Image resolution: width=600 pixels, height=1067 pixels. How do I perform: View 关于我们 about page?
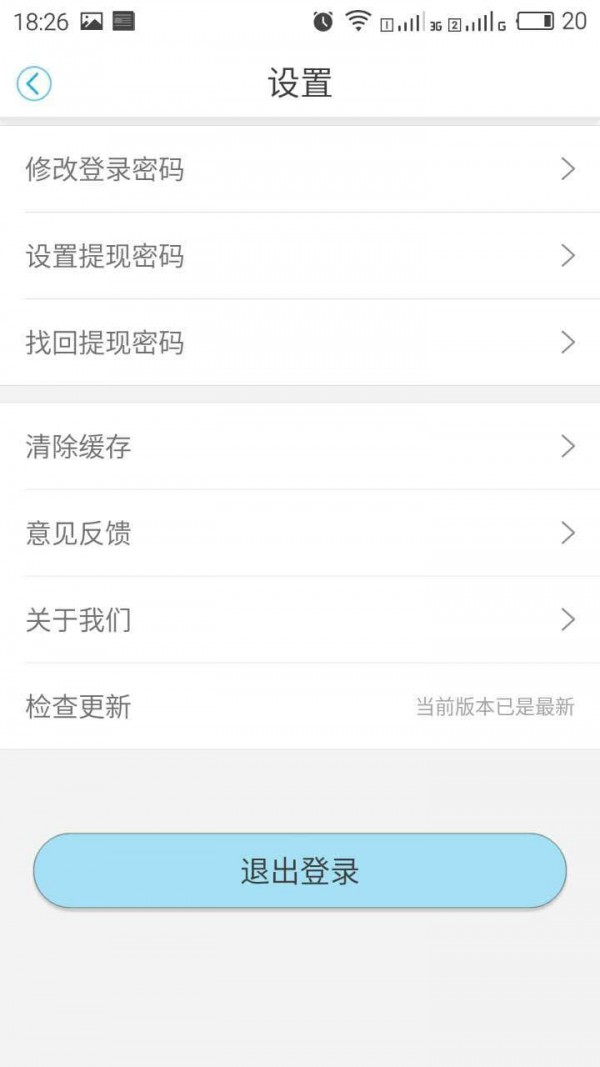[x=300, y=620]
